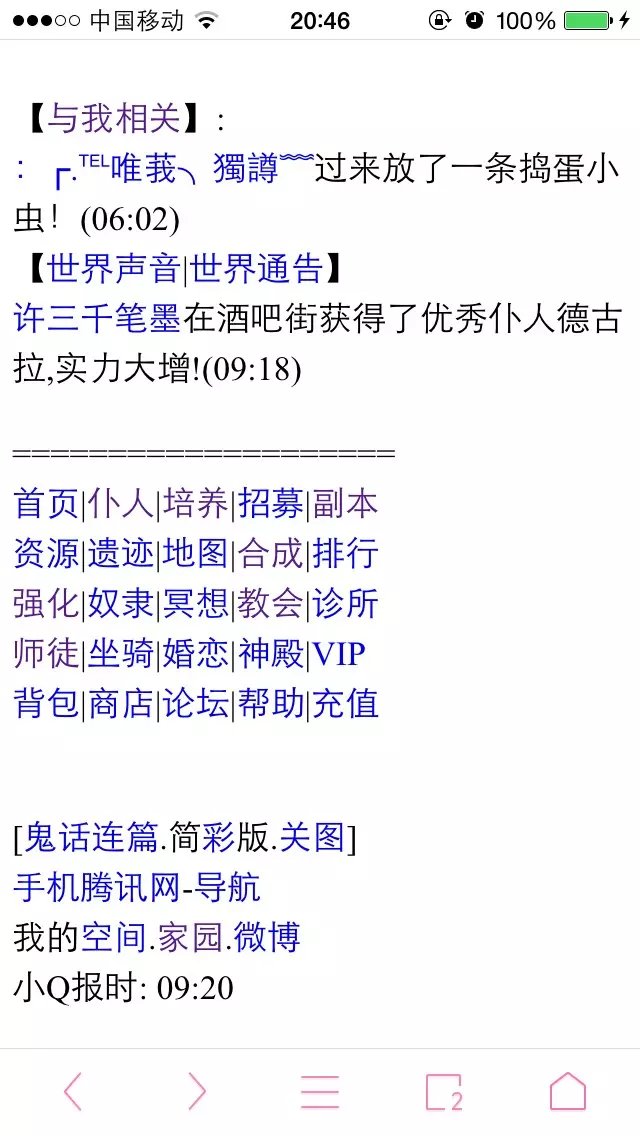View player 许三千笔墨's profile

[x=97, y=319]
